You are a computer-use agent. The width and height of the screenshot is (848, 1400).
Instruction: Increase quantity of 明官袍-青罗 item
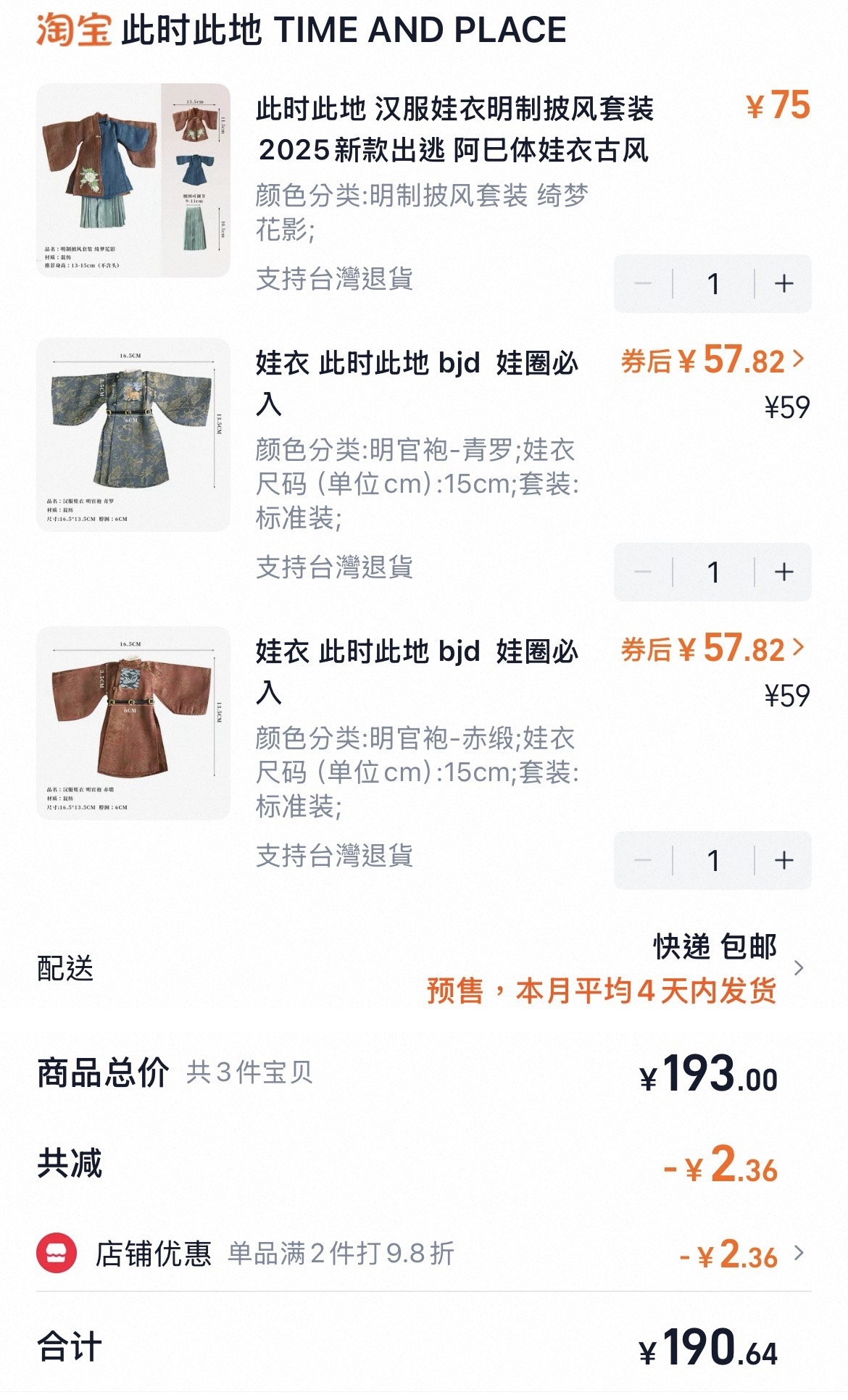click(x=783, y=572)
